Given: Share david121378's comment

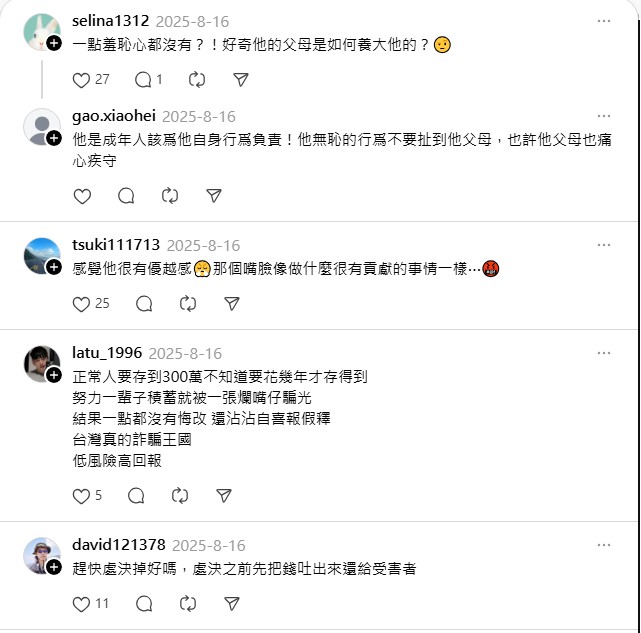Looking at the screenshot, I should (232, 603).
